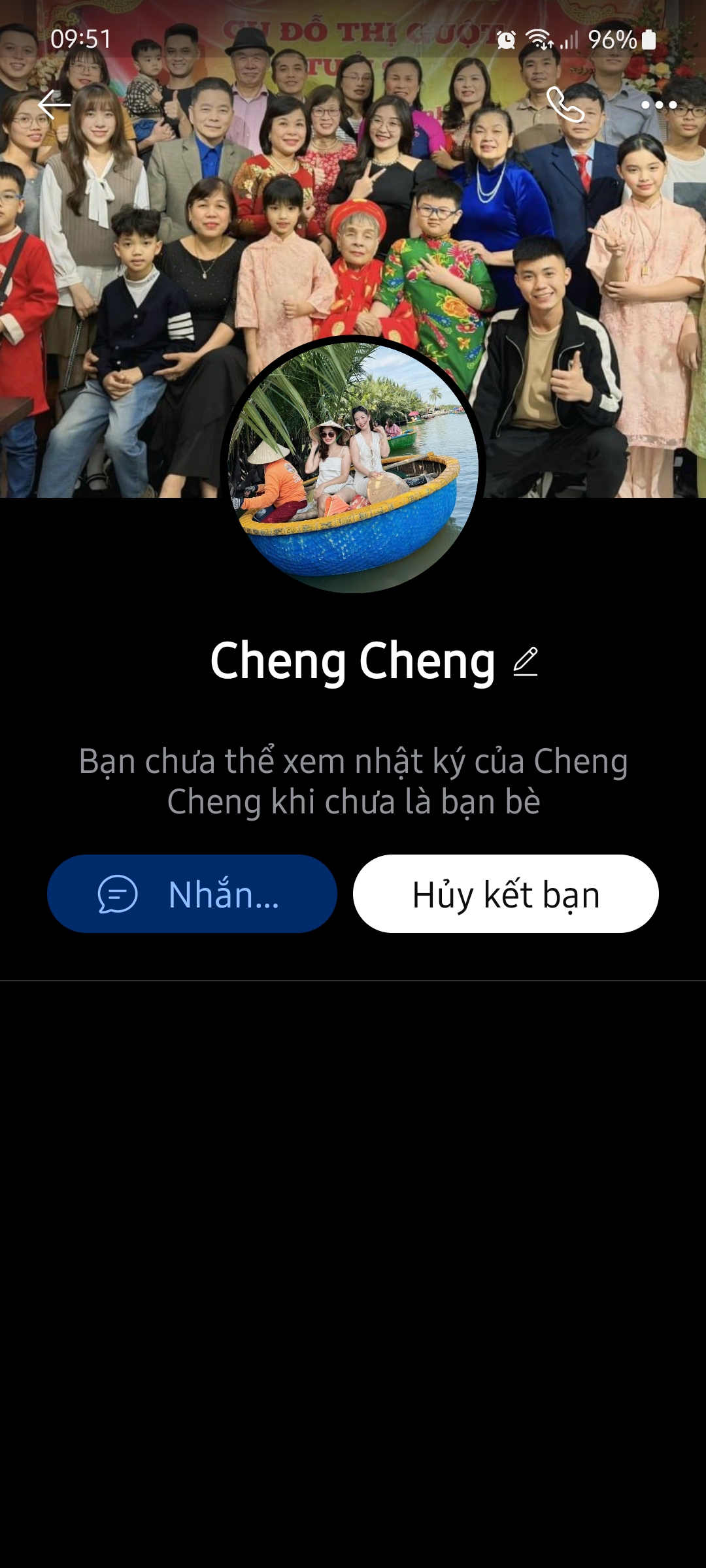The width and height of the screenshot is (706, 1568).
Task: Go back using the arrow icon
Action: pyautogui.click(x=54, y=105)
